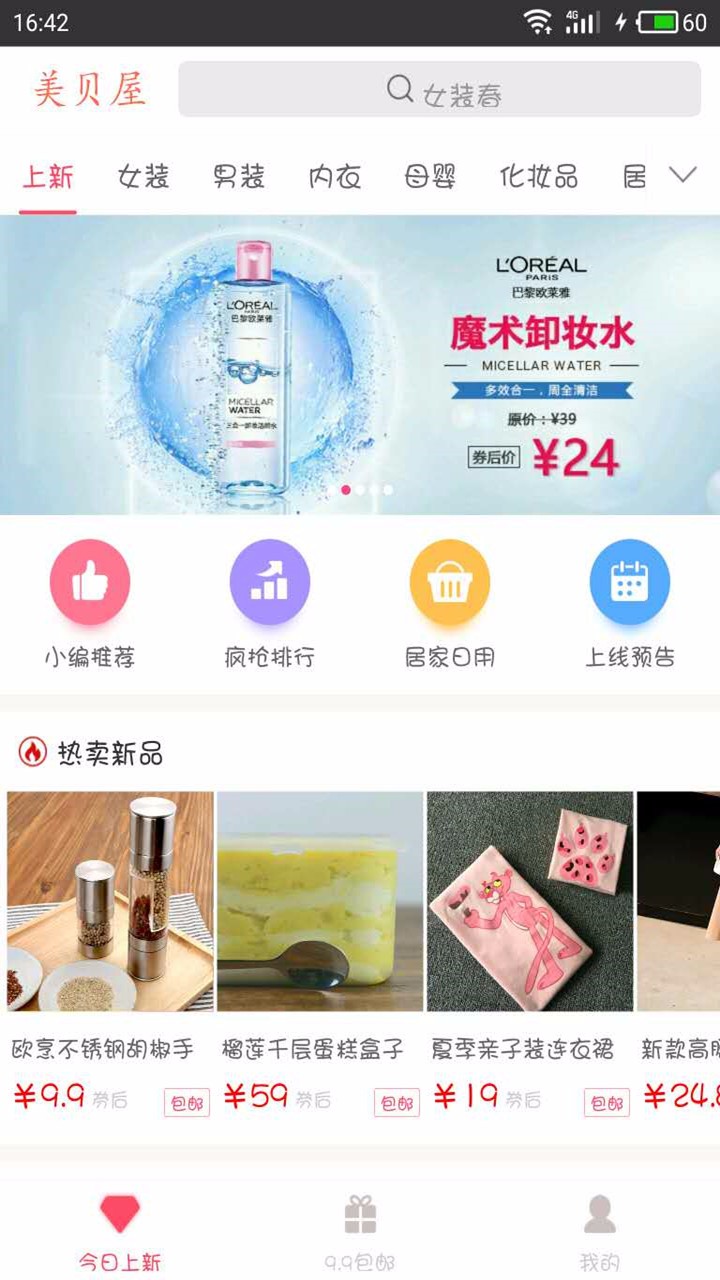Switch to the 女装 category tab
This screenshot has width=720, height=1280.
pos(143,178)
